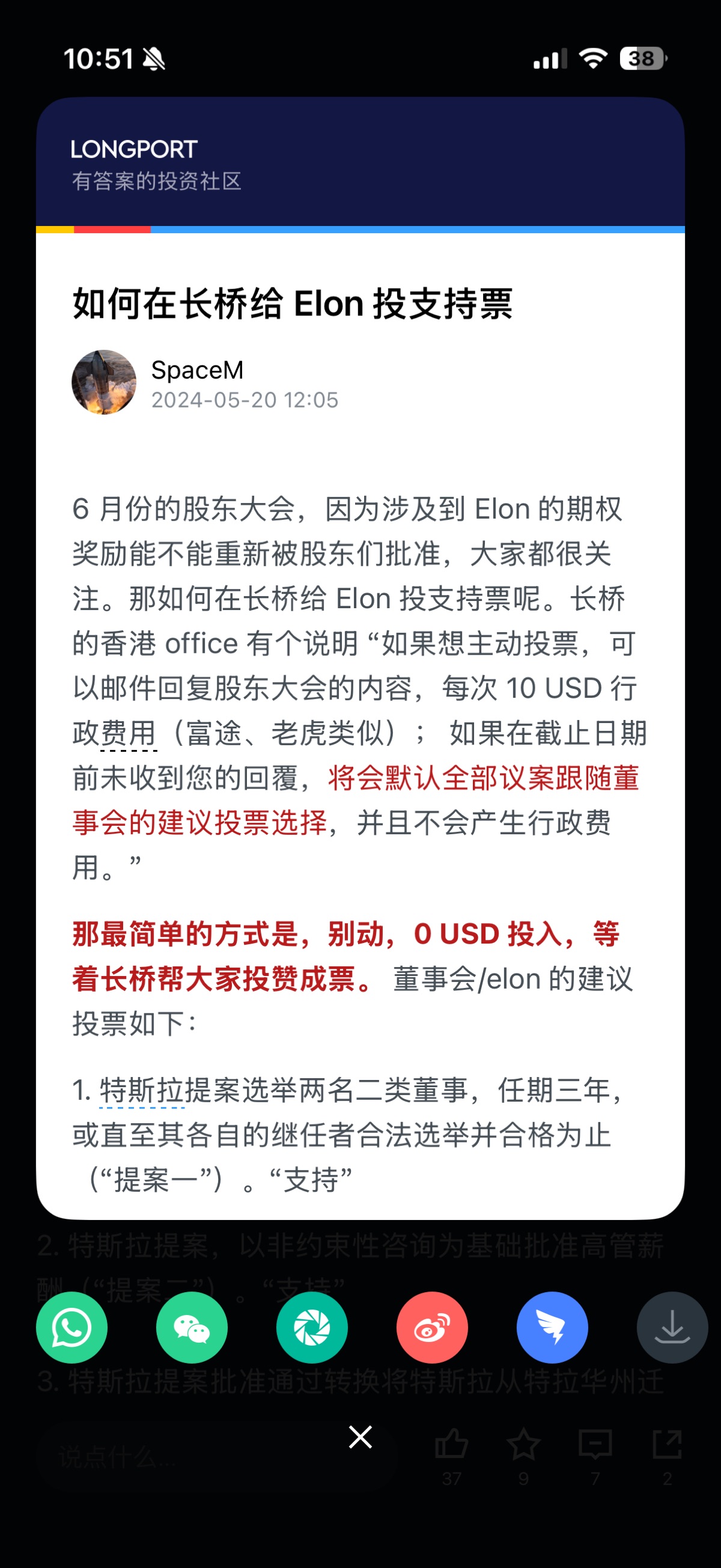Share the post via WhatsApp

pyautogui.click(x=71, y=1328)
